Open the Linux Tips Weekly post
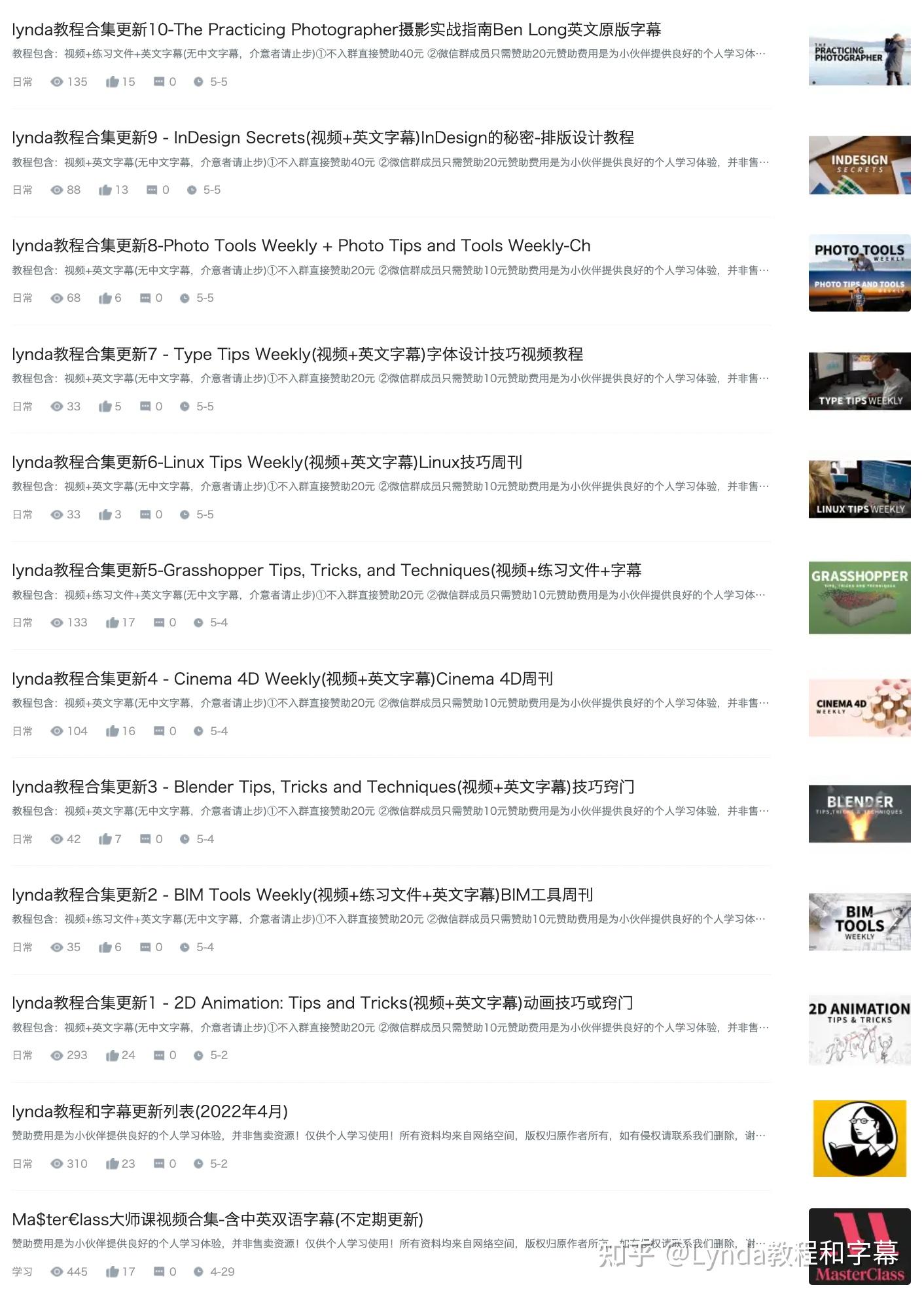924x1296 pixels. coord(267,463)
